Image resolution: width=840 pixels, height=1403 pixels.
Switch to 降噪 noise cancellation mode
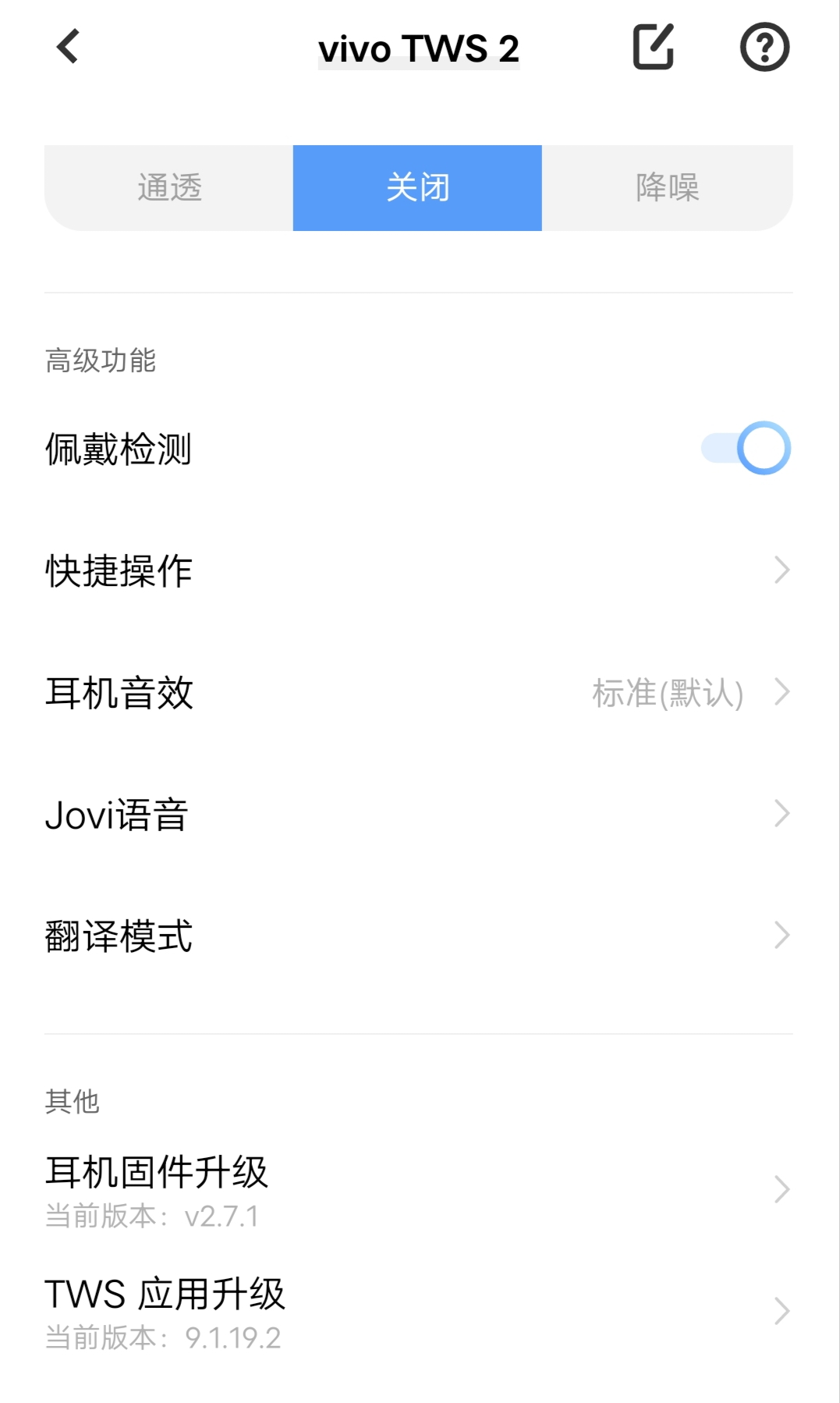point(668,188)
